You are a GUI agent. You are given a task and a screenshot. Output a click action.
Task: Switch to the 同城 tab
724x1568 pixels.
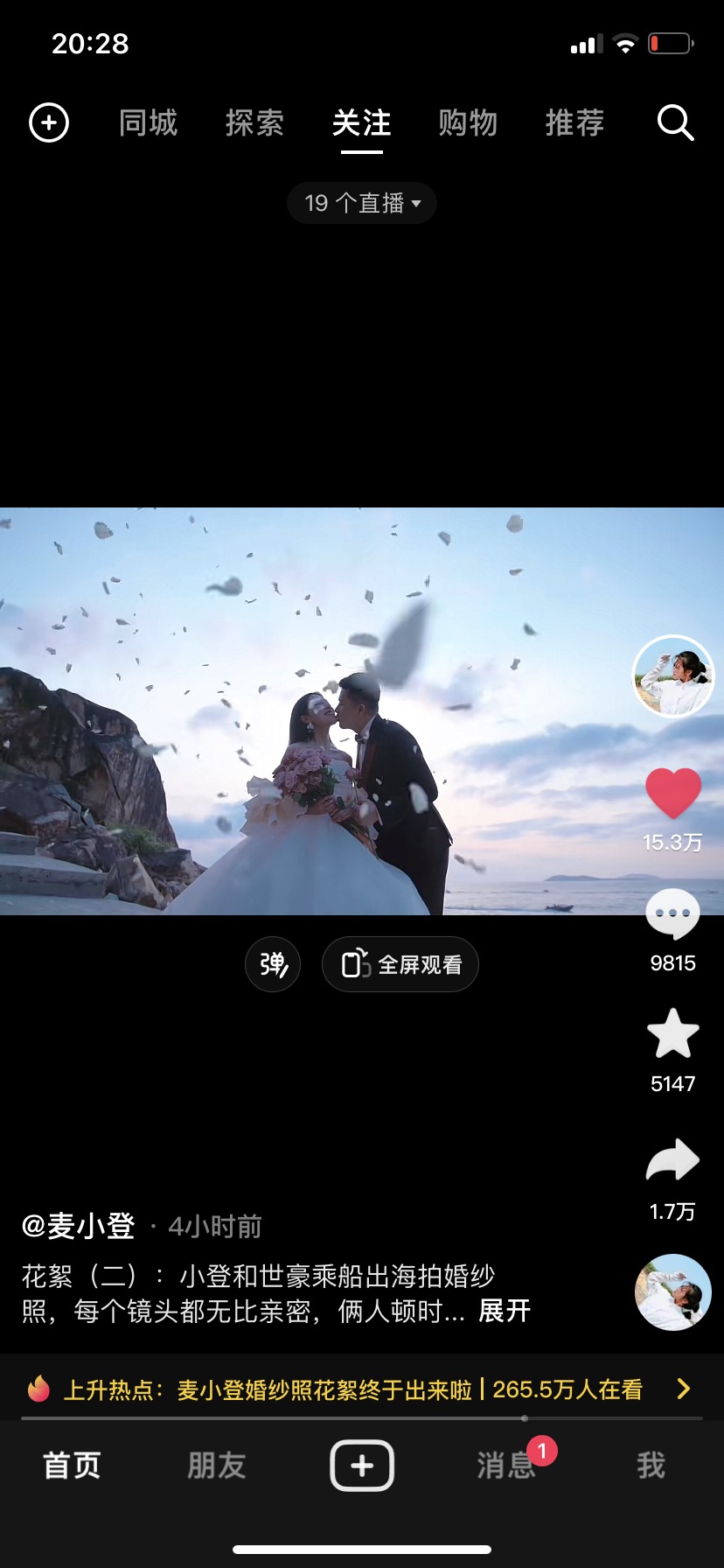pyautogui.click(x=148, y=122)
